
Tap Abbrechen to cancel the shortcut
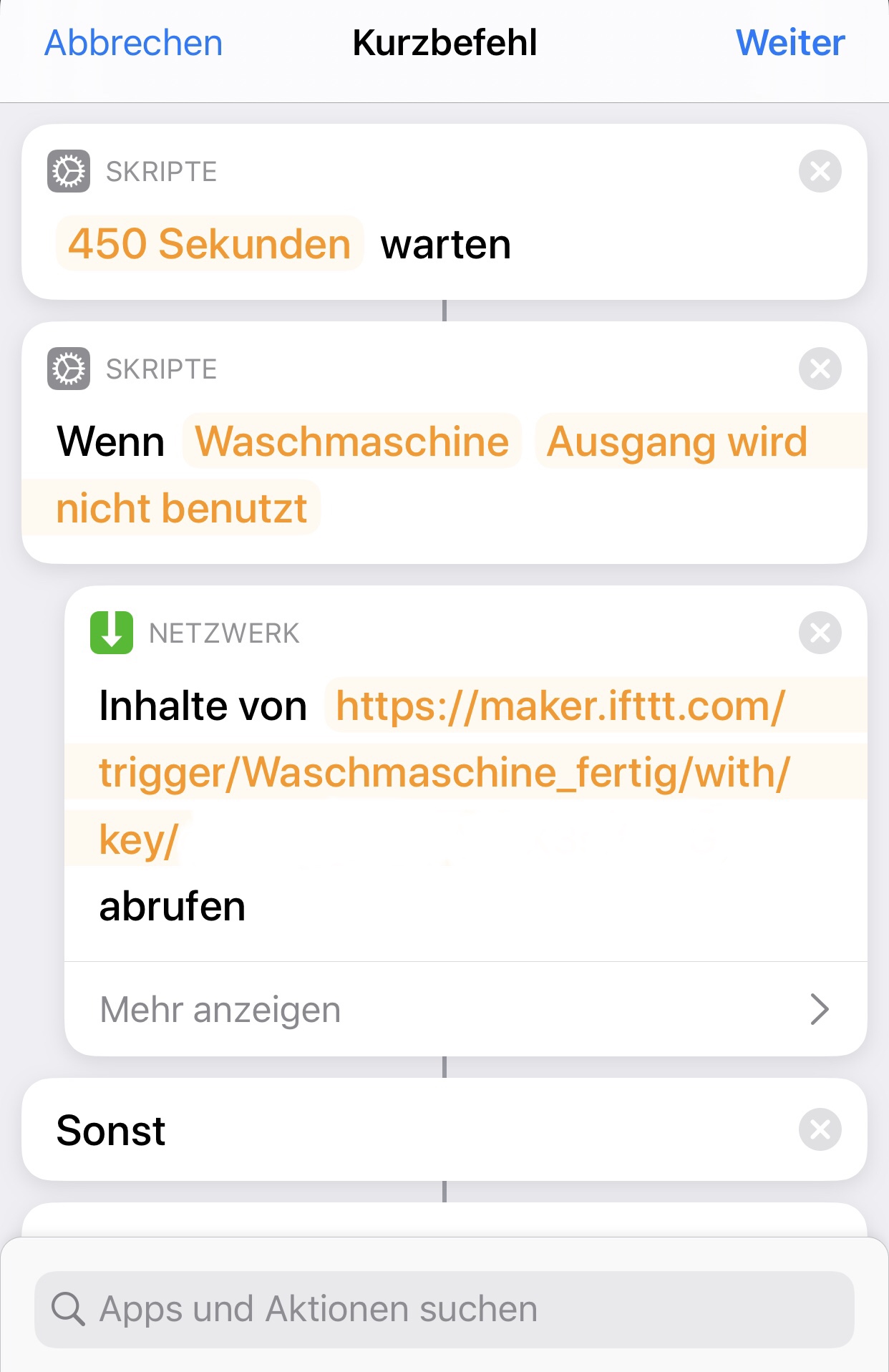[134, 43]
